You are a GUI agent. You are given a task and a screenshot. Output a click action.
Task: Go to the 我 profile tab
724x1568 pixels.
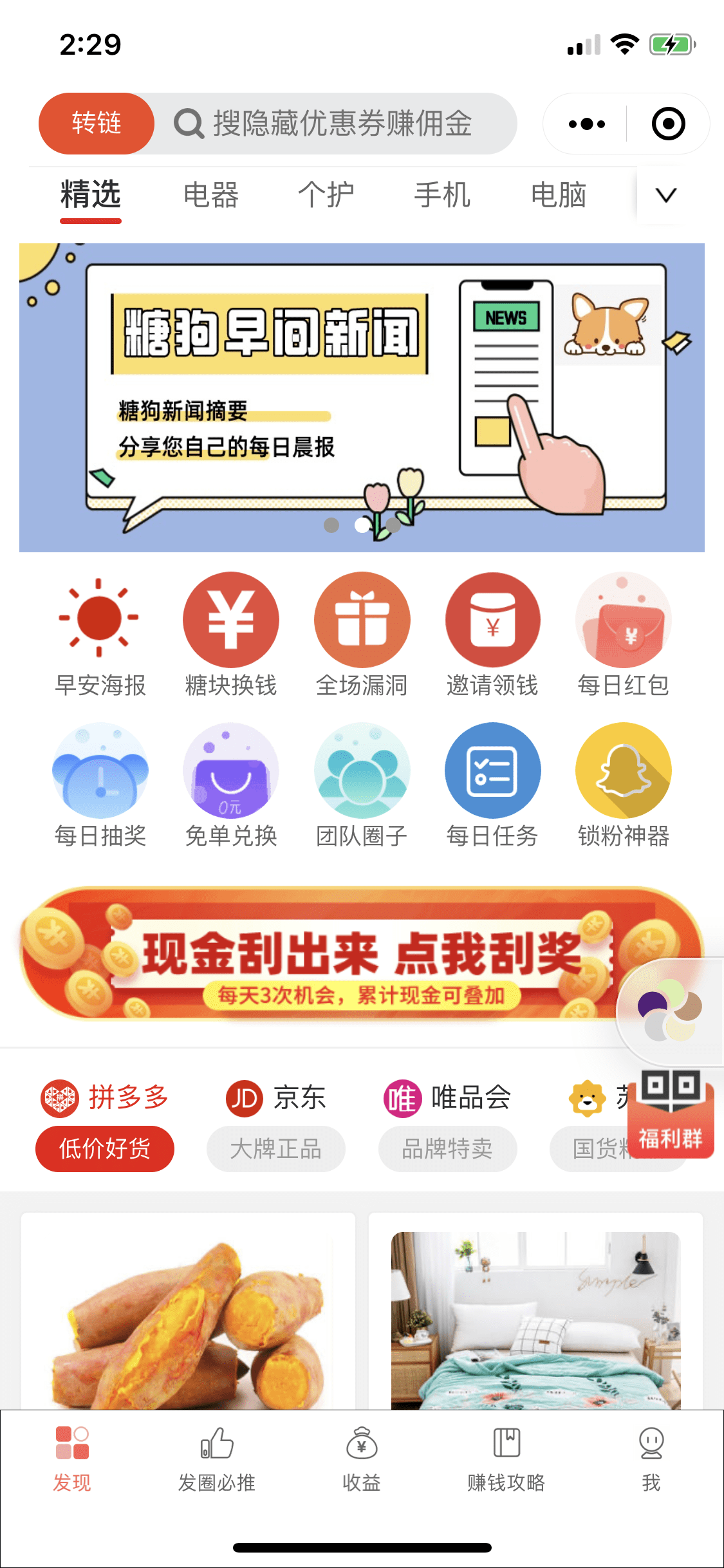click(651, 1459)
